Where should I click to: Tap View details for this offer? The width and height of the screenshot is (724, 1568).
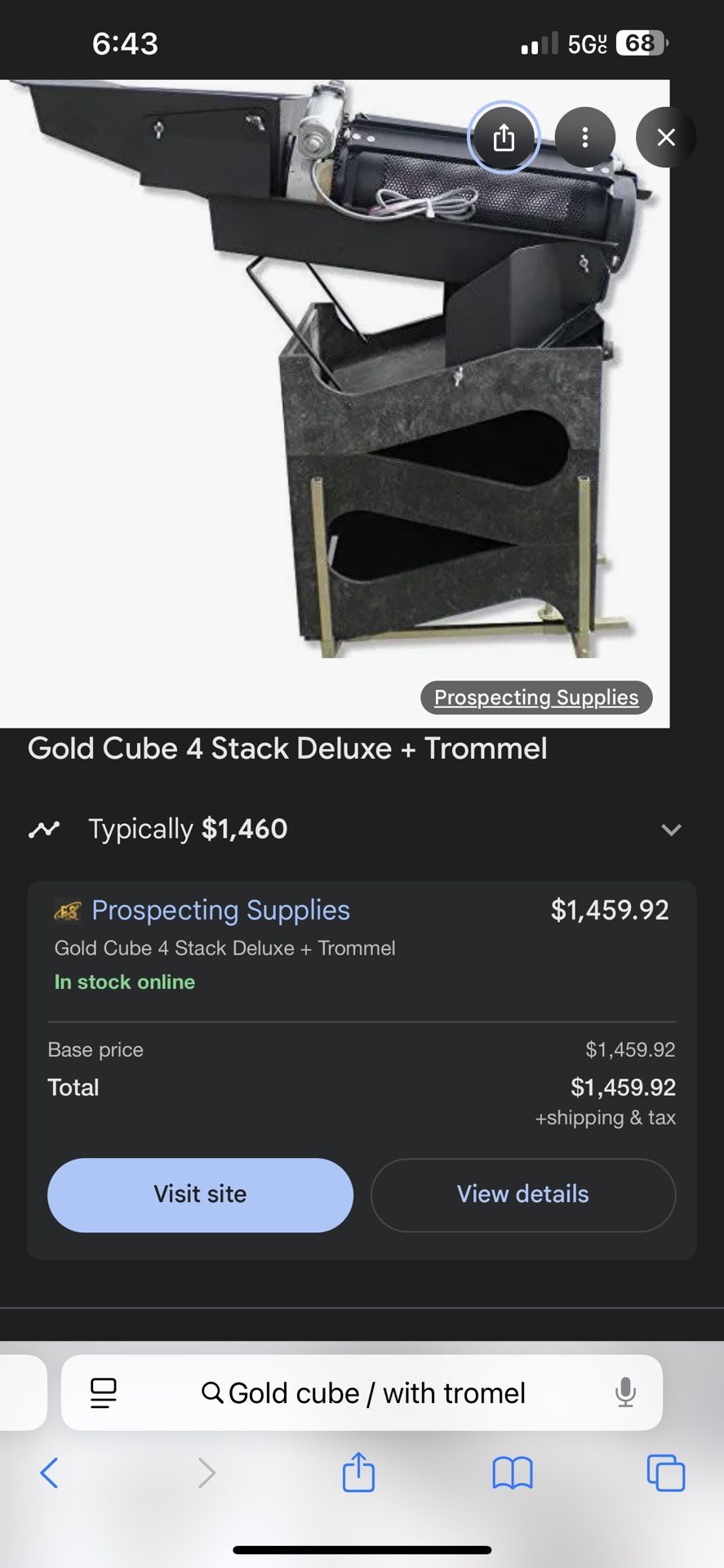[523, 1195]
